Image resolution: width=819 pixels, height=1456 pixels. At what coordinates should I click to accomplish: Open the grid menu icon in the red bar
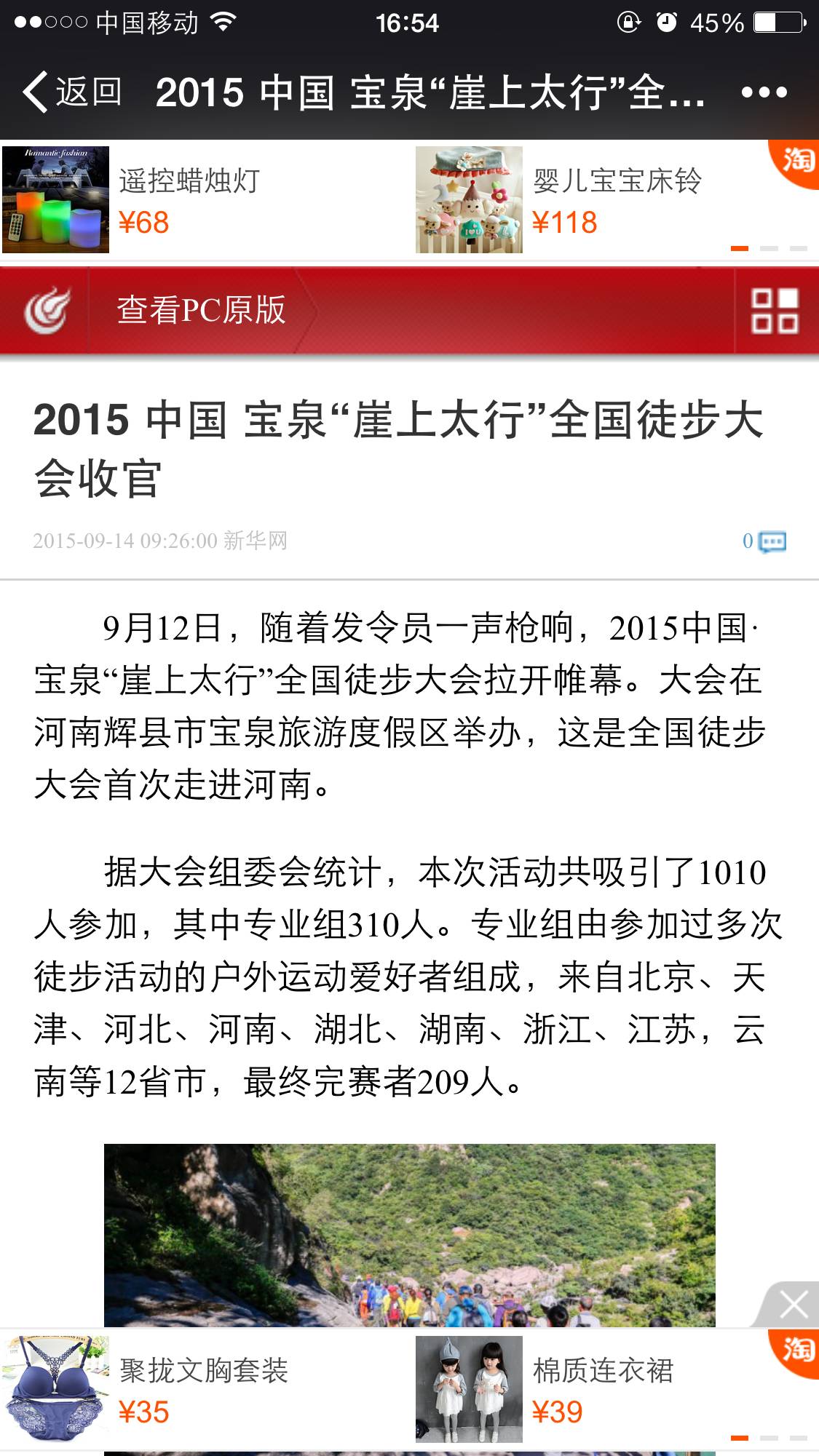coord(775,311)
